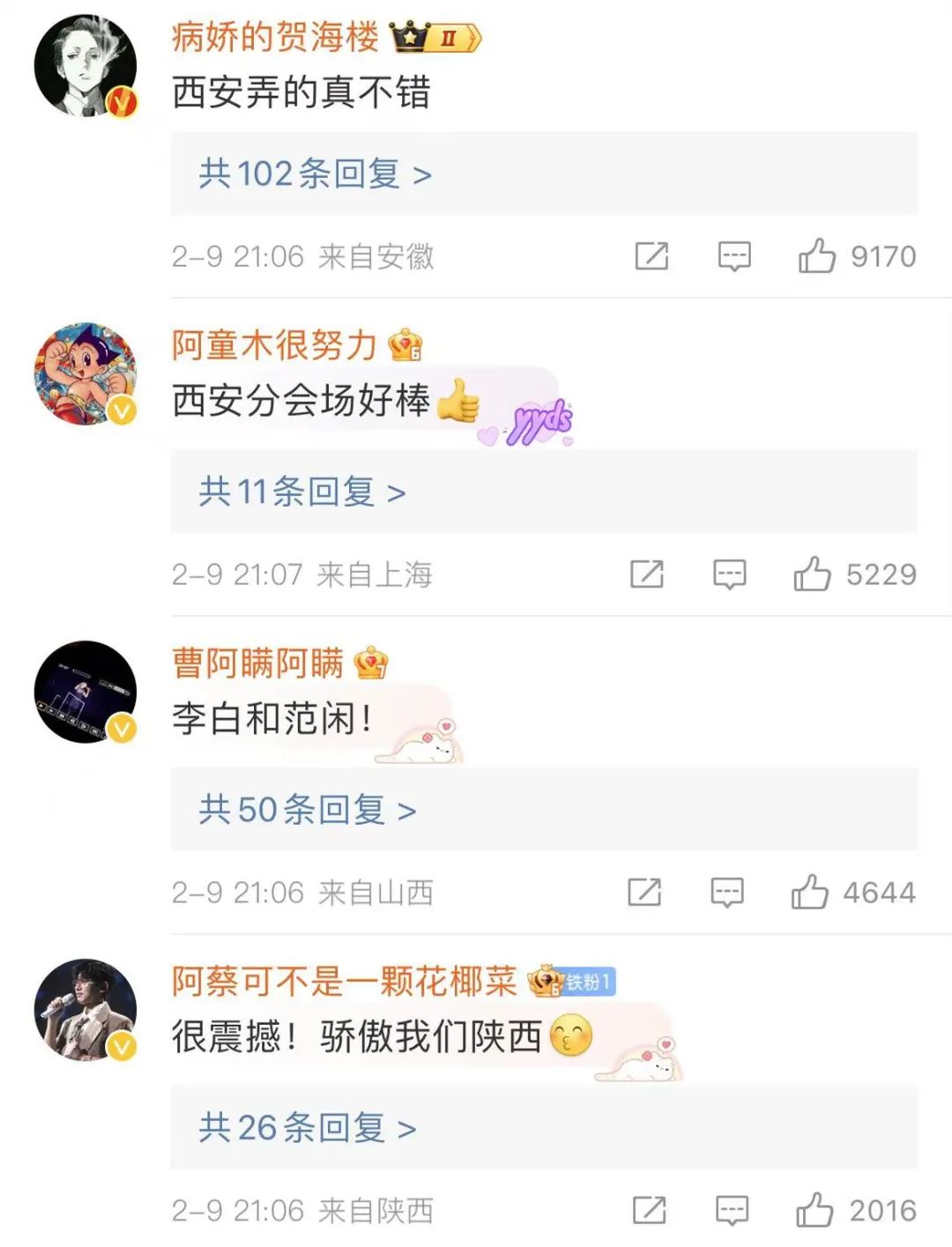
Task: Like 曹阿瞒阿瞒's comment
Action: pos(809,893)
